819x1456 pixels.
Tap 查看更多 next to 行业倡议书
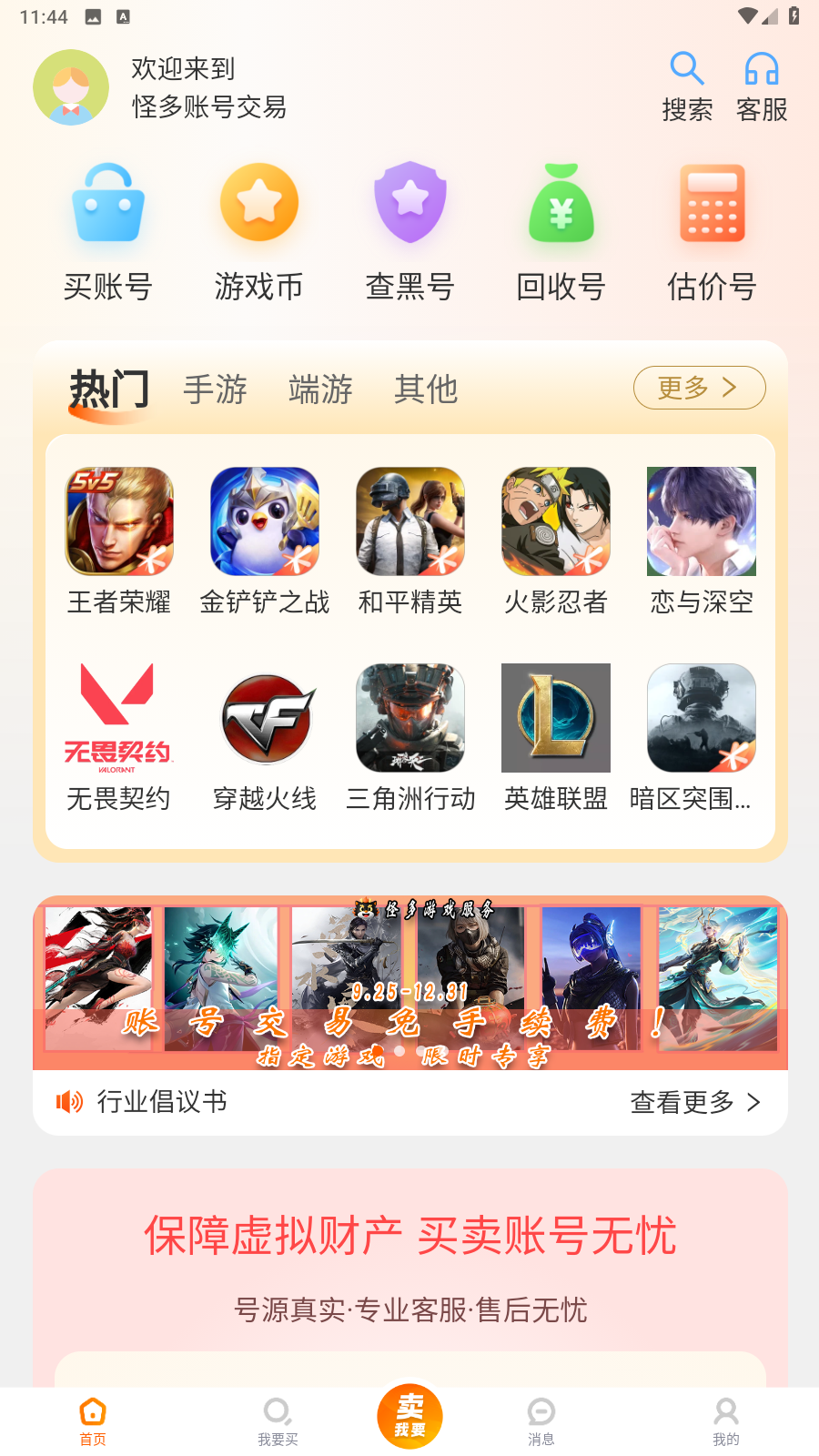click(696, 1102)
